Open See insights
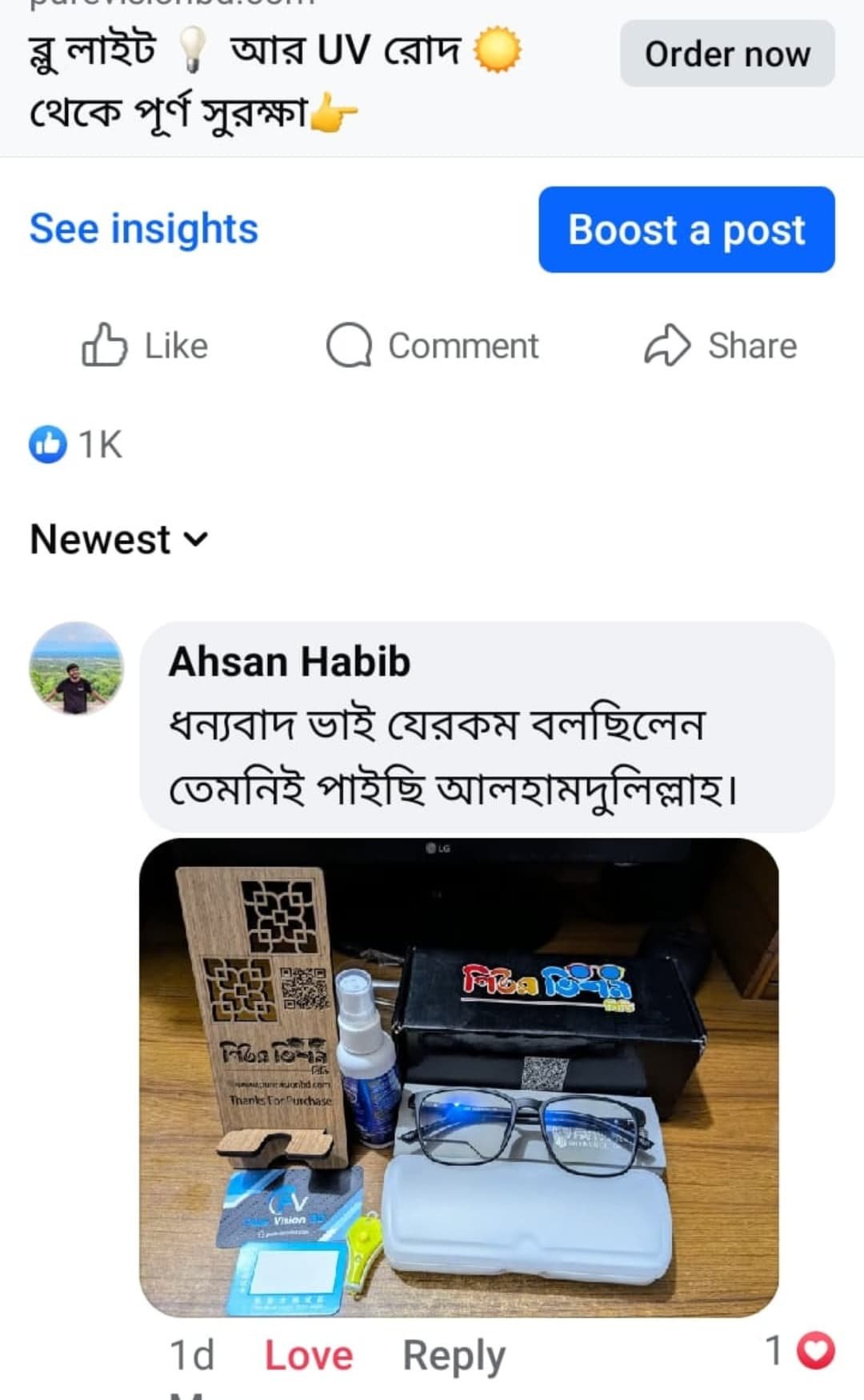 point(144,229)
